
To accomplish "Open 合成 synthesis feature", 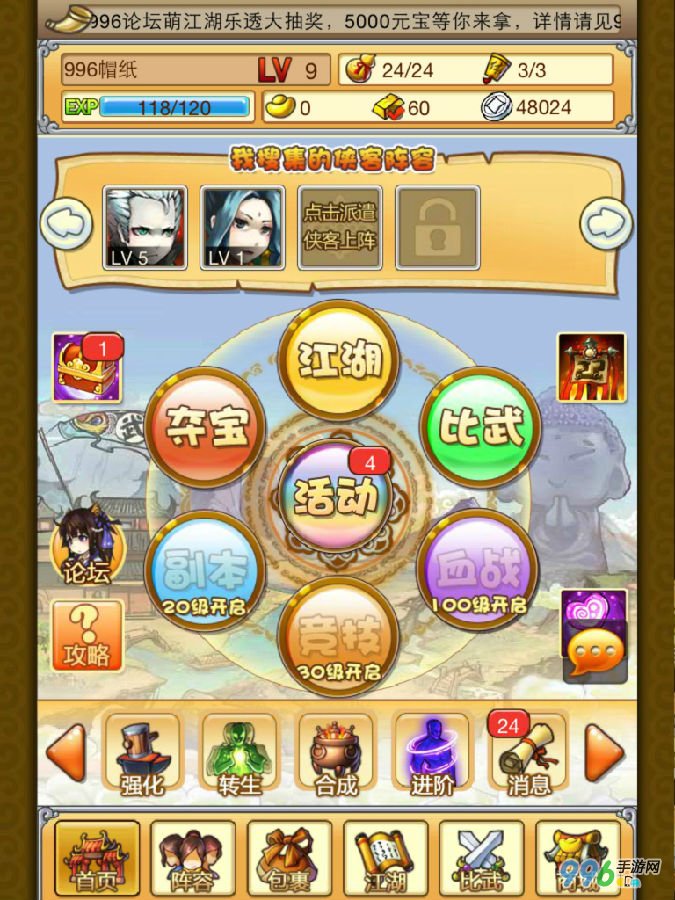I will pyautogui.click(x=337, y=754).
